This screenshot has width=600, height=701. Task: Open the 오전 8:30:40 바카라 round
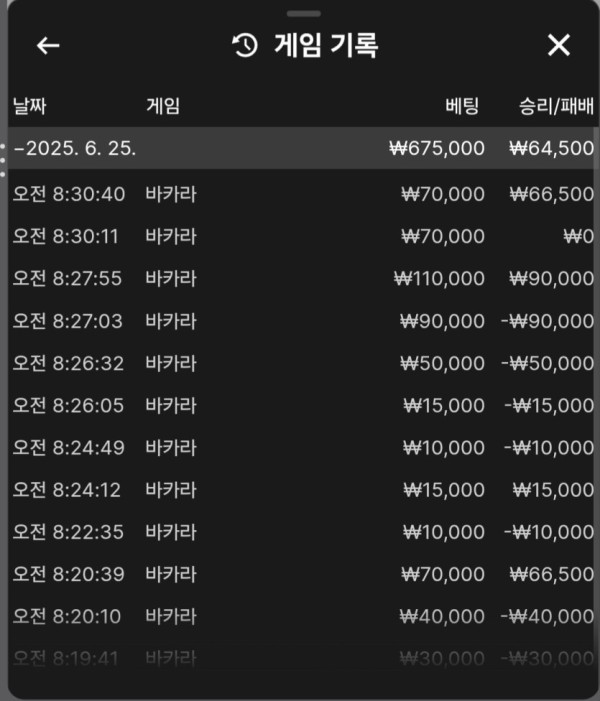300,194
